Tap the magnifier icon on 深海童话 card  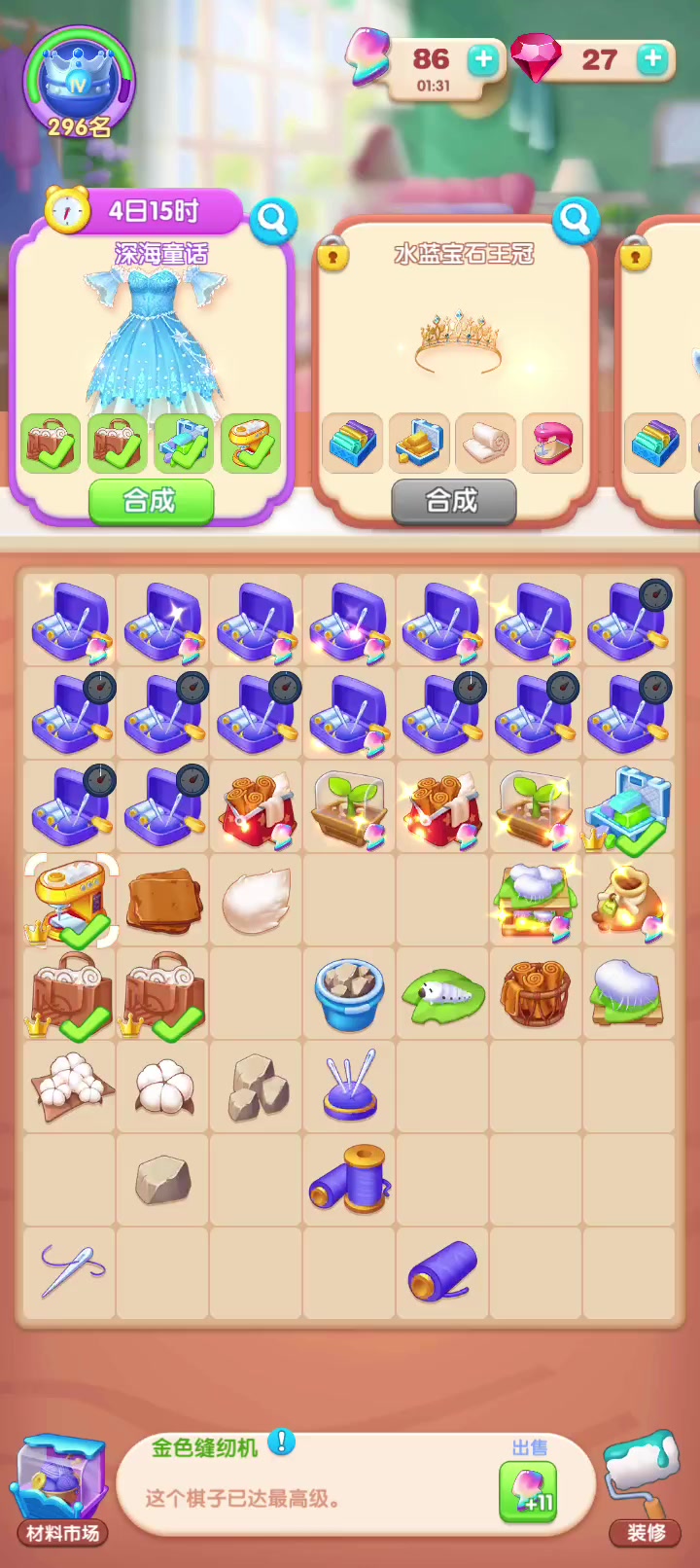tap(273, 222)
